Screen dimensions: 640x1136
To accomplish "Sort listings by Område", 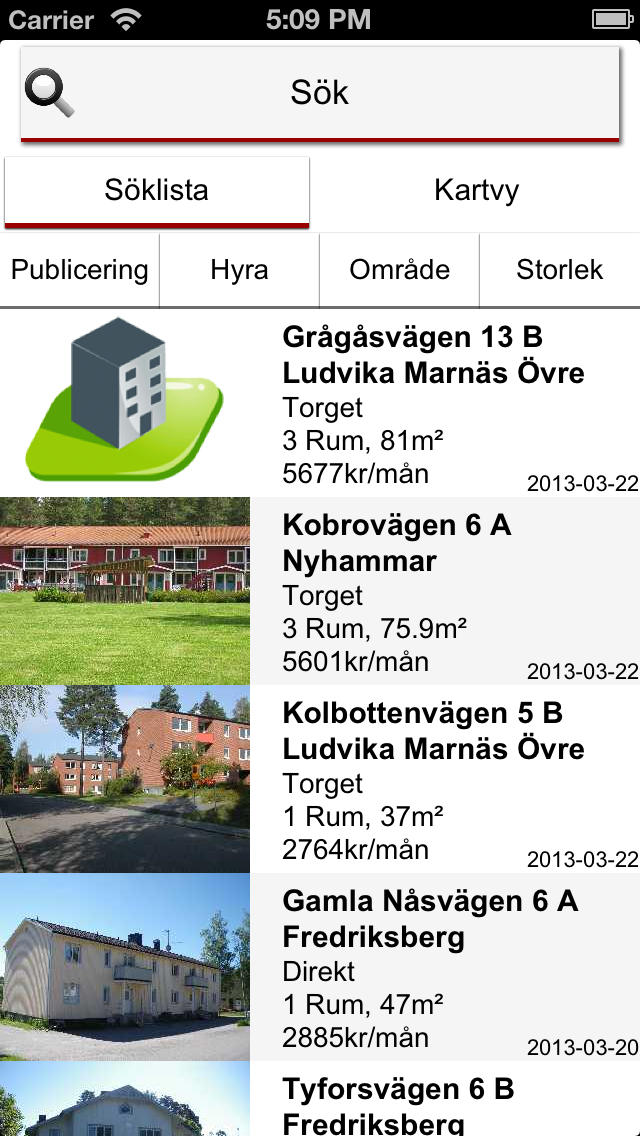I will point(399,270).
